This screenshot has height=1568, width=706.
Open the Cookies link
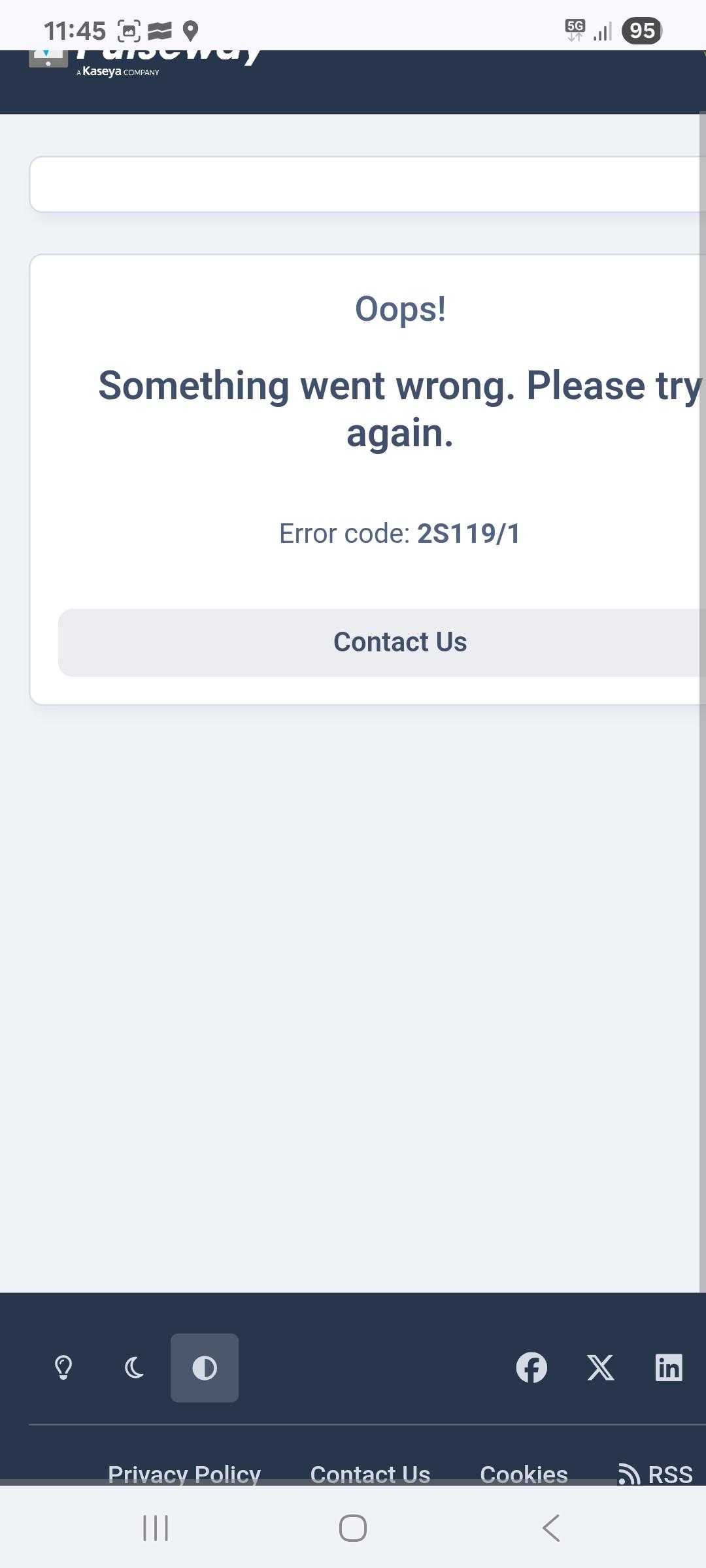click(x=524, y=1474)
